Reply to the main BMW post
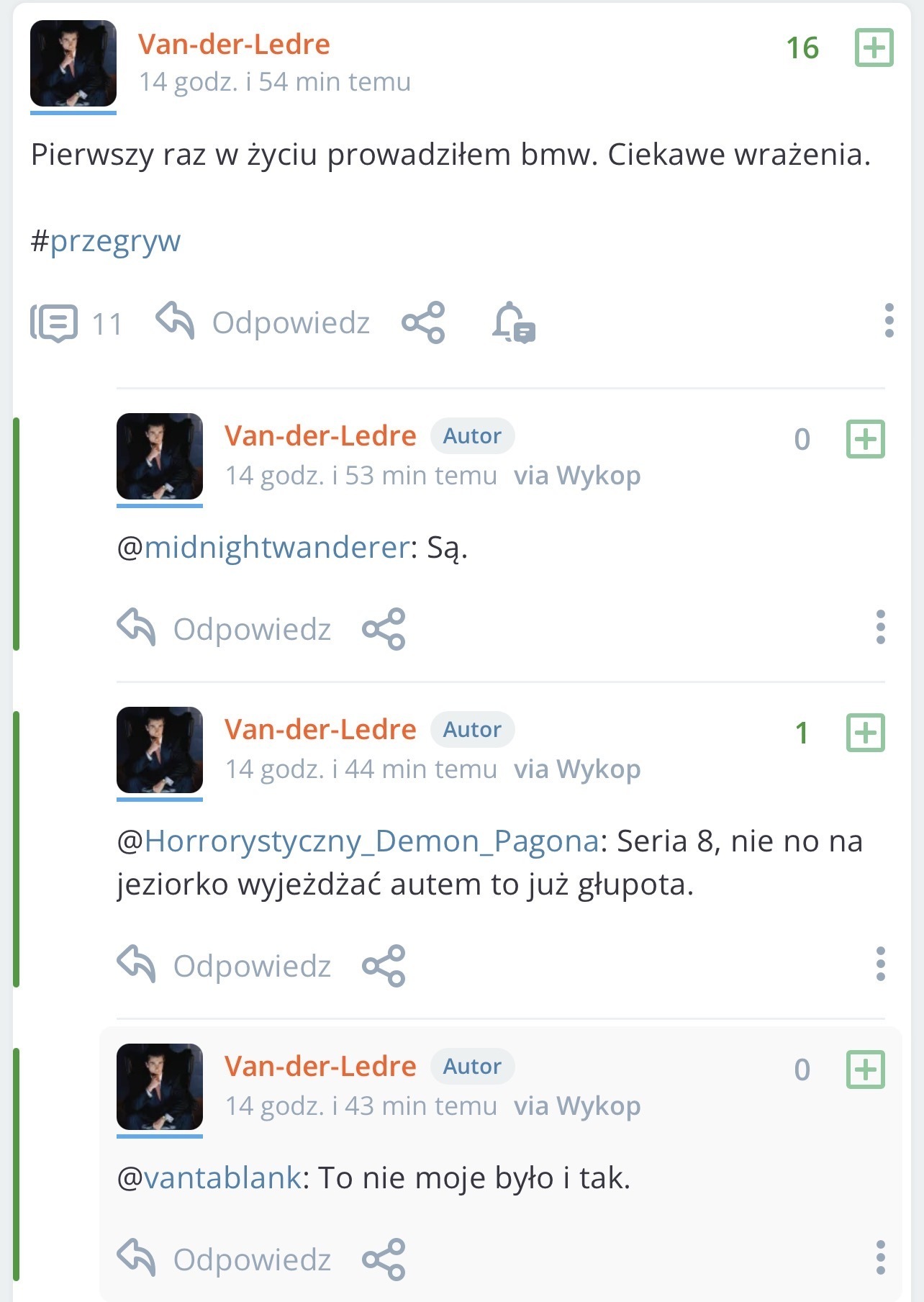The image size is (924, 1302). (263, 322)
